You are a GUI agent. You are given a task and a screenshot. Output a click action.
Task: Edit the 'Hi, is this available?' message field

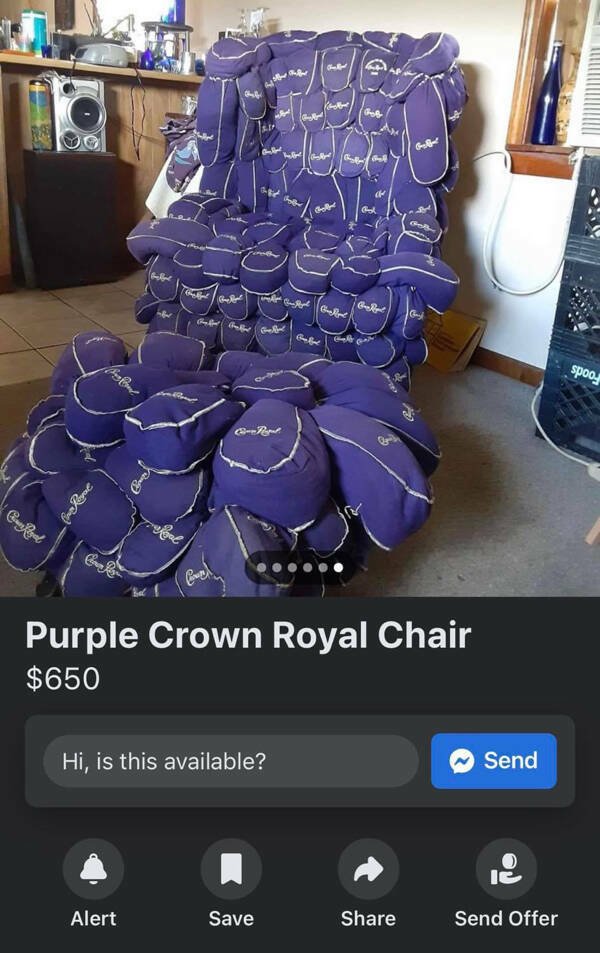point(230,761)
